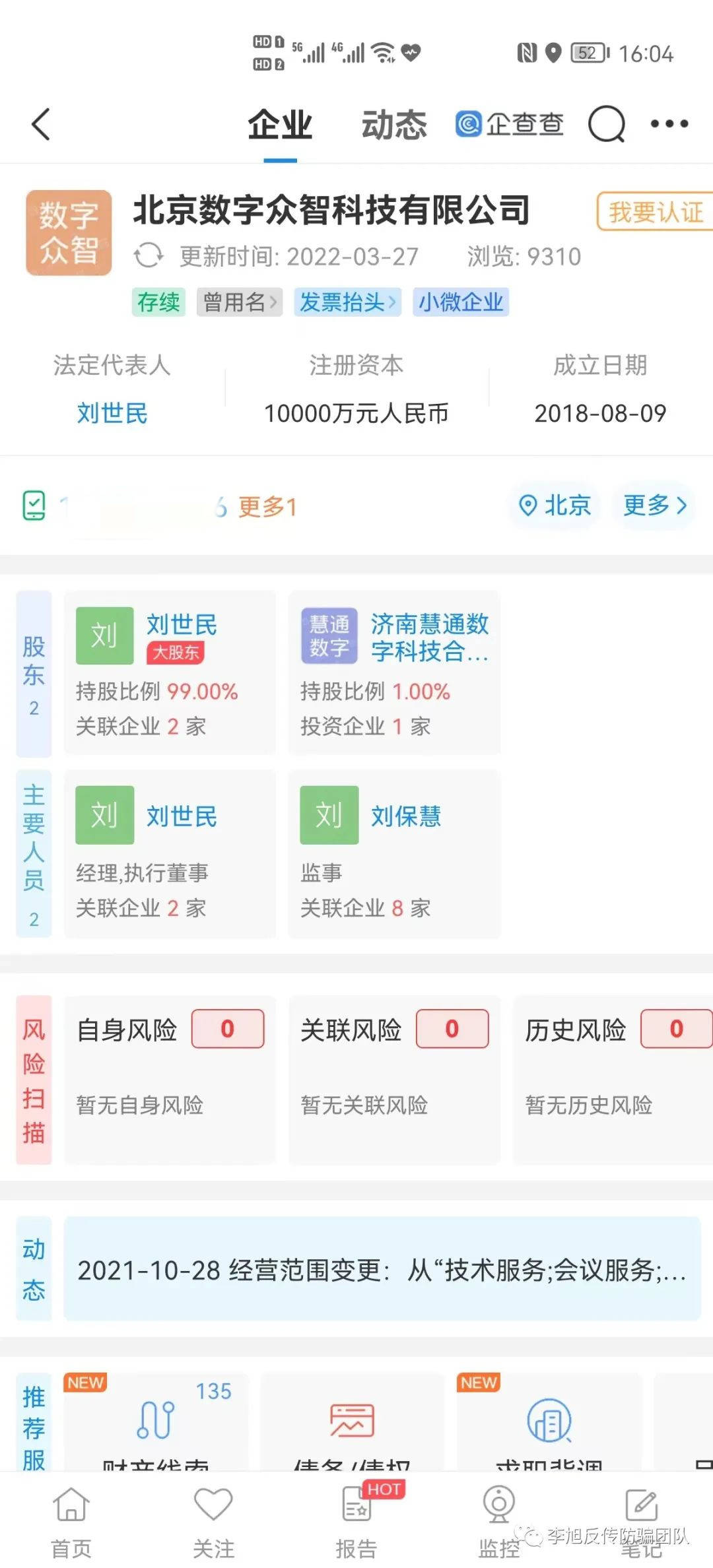View 关联风险 risk card
Screen dimensions: 713x1568
[394, 1078]
